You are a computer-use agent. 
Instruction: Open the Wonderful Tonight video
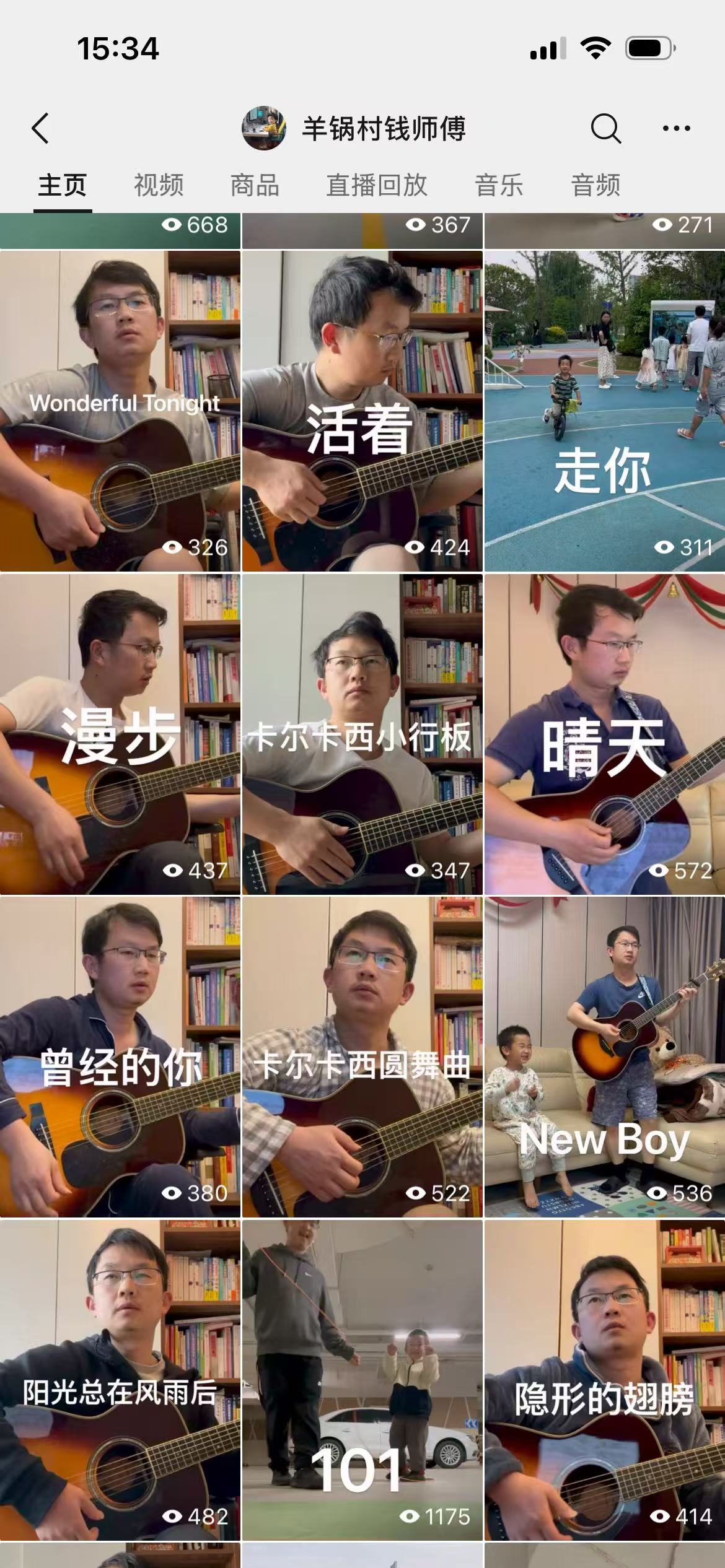(120, 411)
